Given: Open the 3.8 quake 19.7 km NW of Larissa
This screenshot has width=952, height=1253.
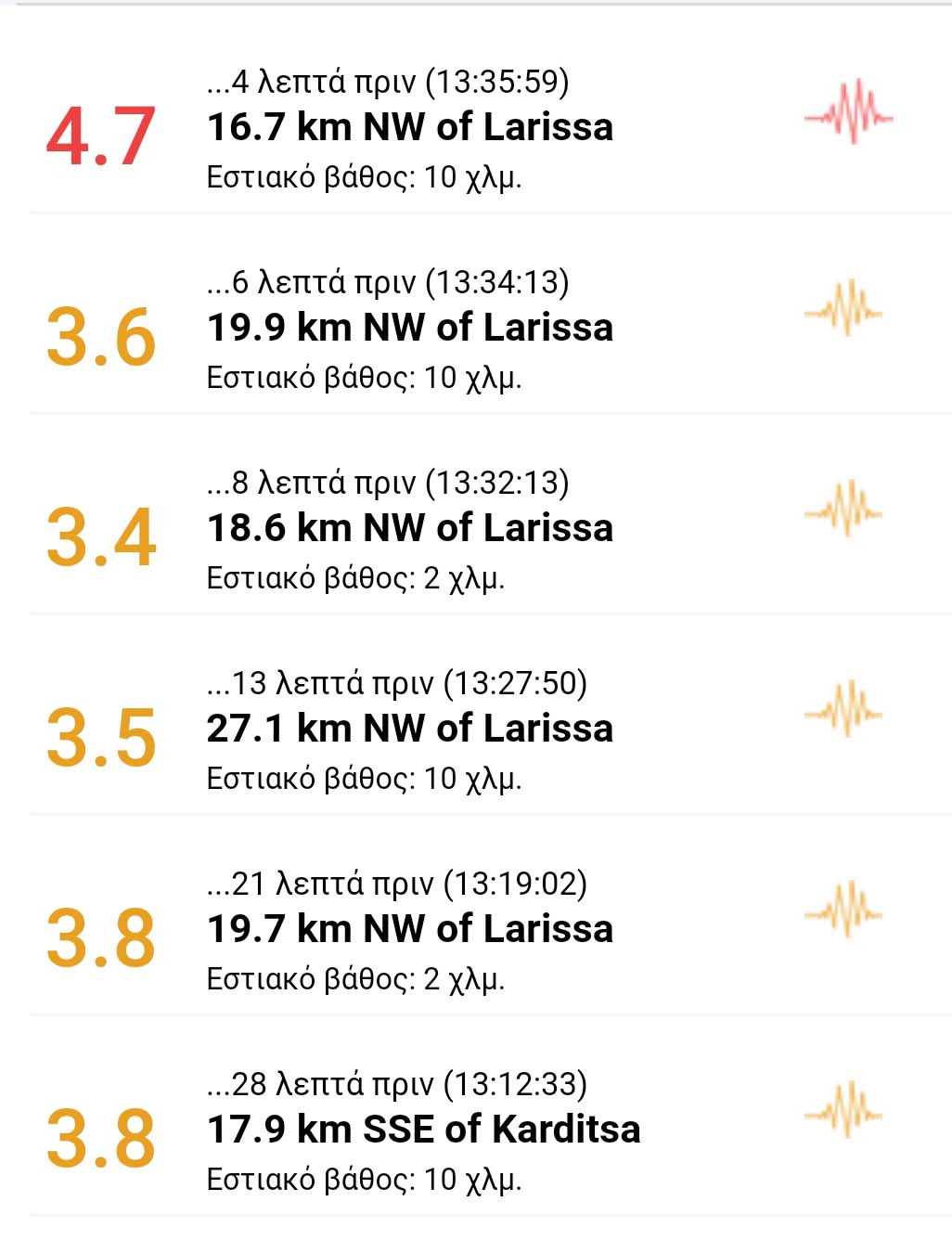Looking at the screenshot, I should tap(409, 929).
